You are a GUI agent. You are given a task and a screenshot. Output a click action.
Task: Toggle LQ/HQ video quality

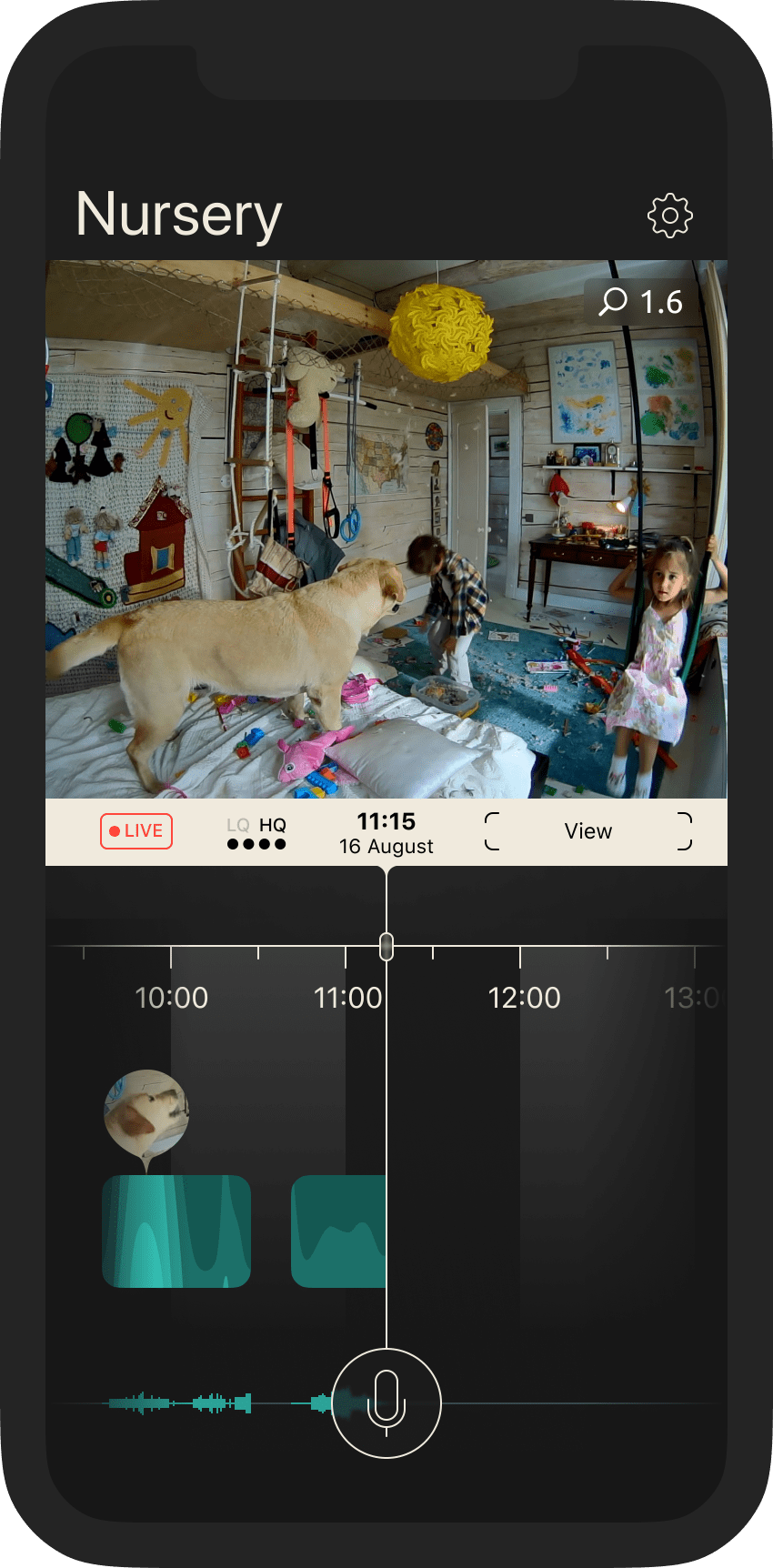[x=256, y=833]
